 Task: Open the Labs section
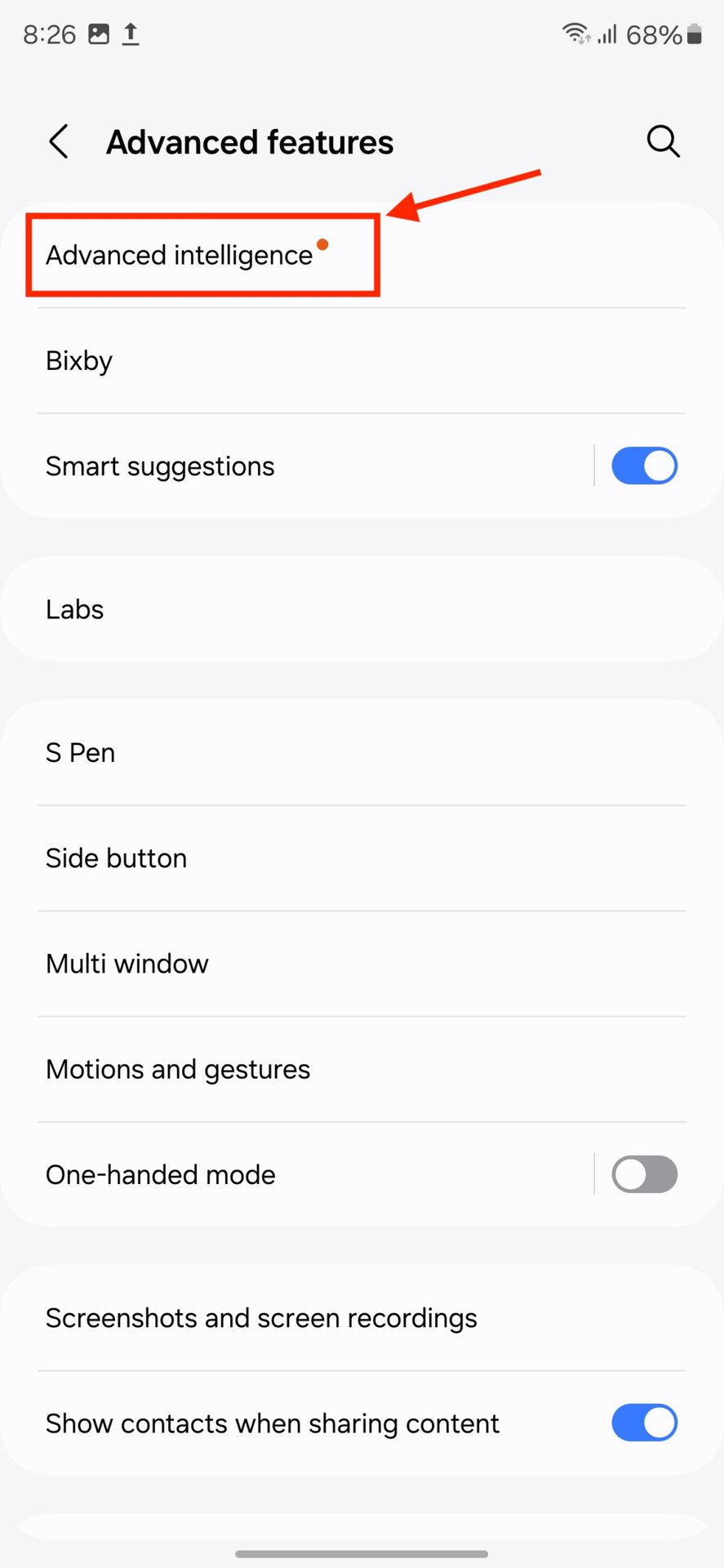75,610
